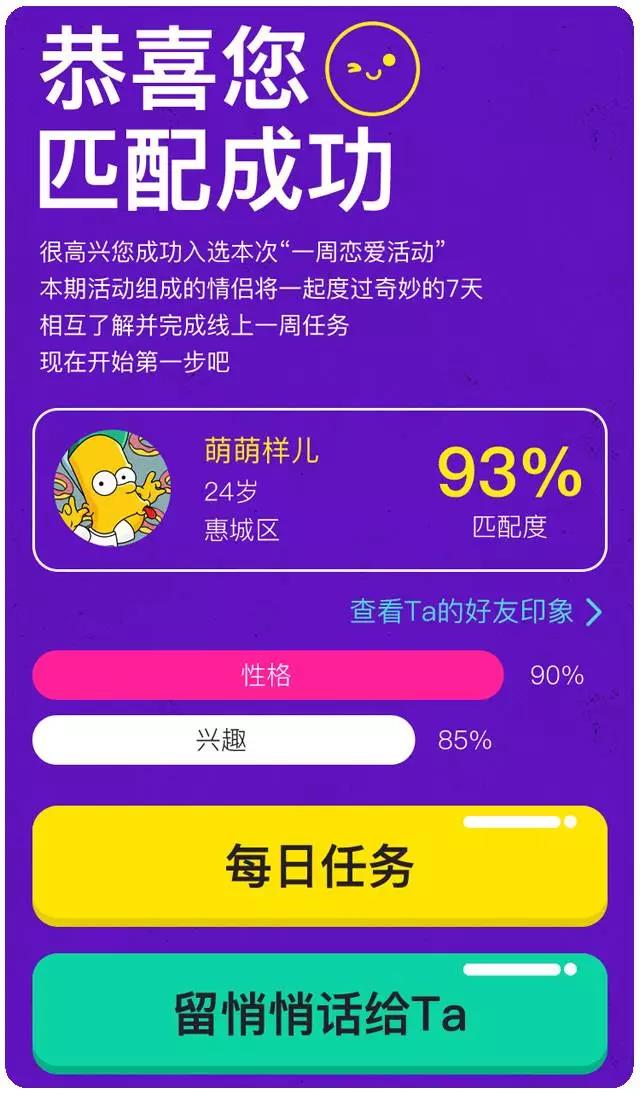This screenshot has width=640, height=1095.
Task: Open the 每日任务 daily tasks button
Action: pos(319,865)
